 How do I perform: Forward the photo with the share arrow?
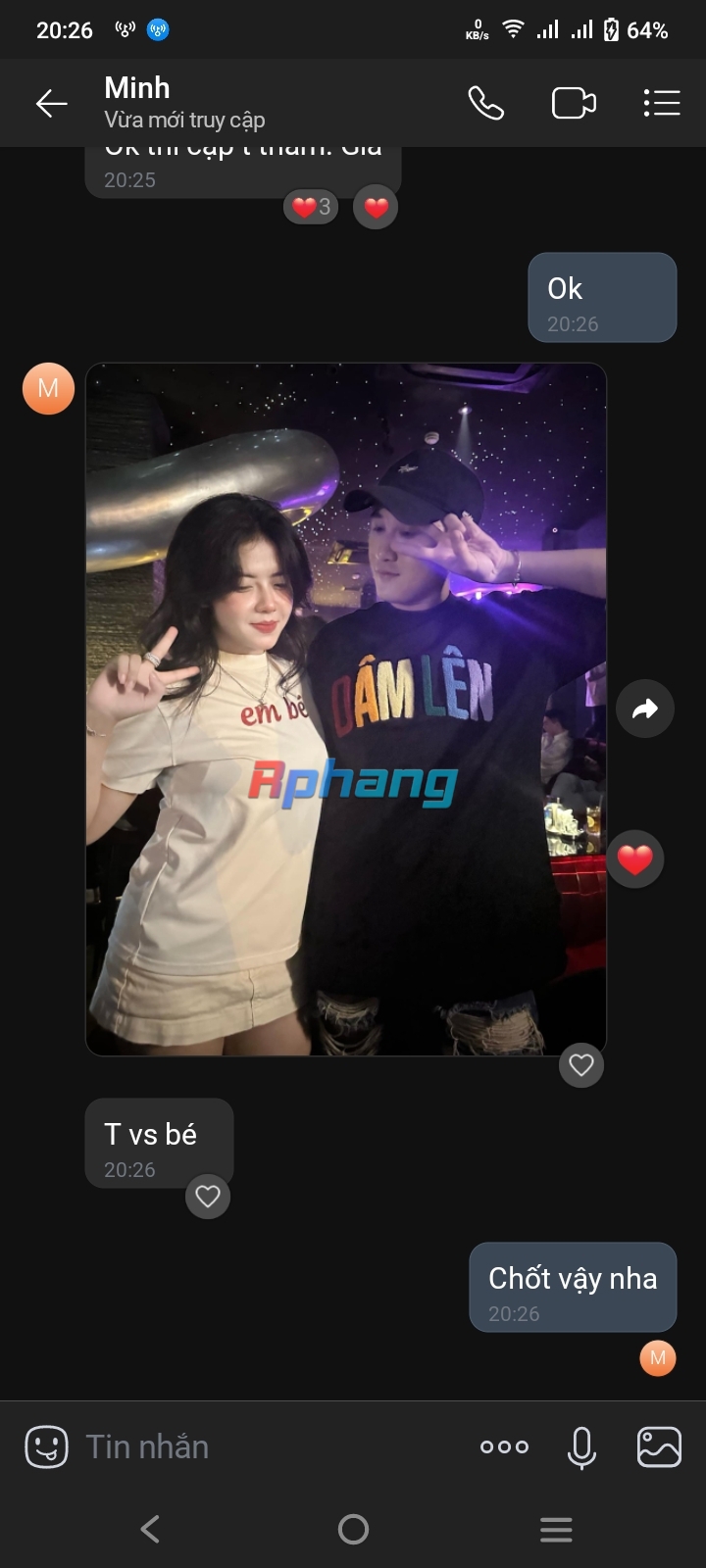point(645,709)
